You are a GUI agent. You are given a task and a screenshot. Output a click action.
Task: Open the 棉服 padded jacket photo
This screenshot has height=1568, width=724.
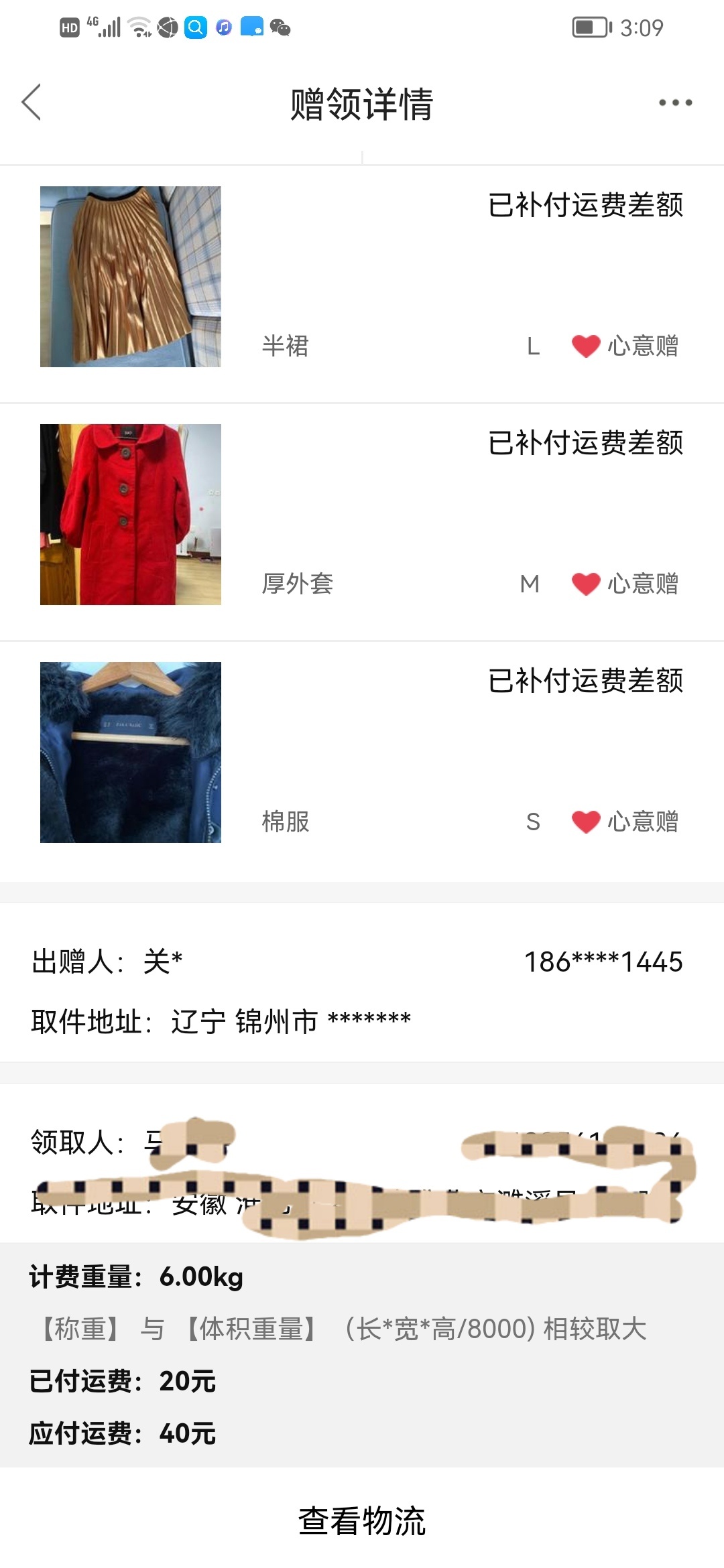tap(131, 753)
